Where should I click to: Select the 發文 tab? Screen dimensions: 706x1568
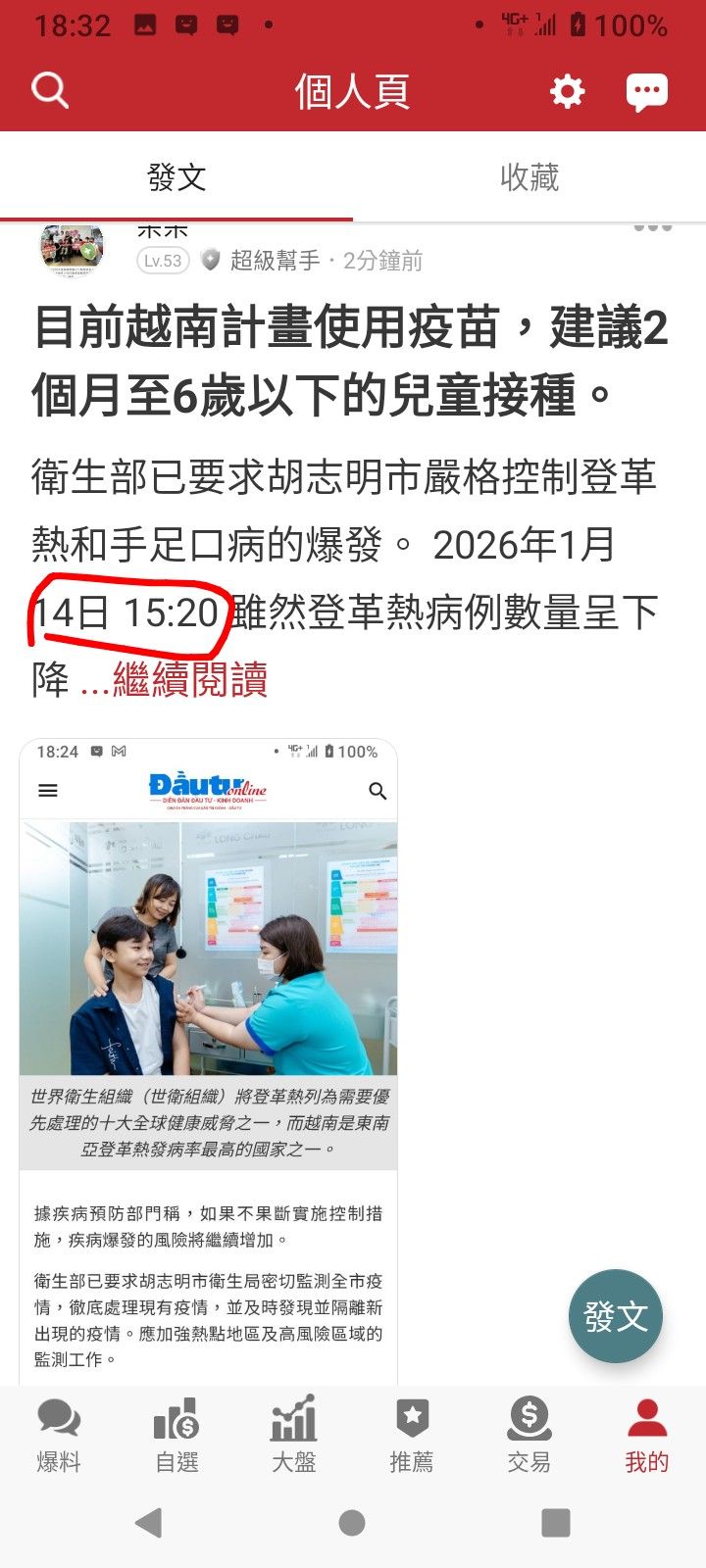coord(176,177)
